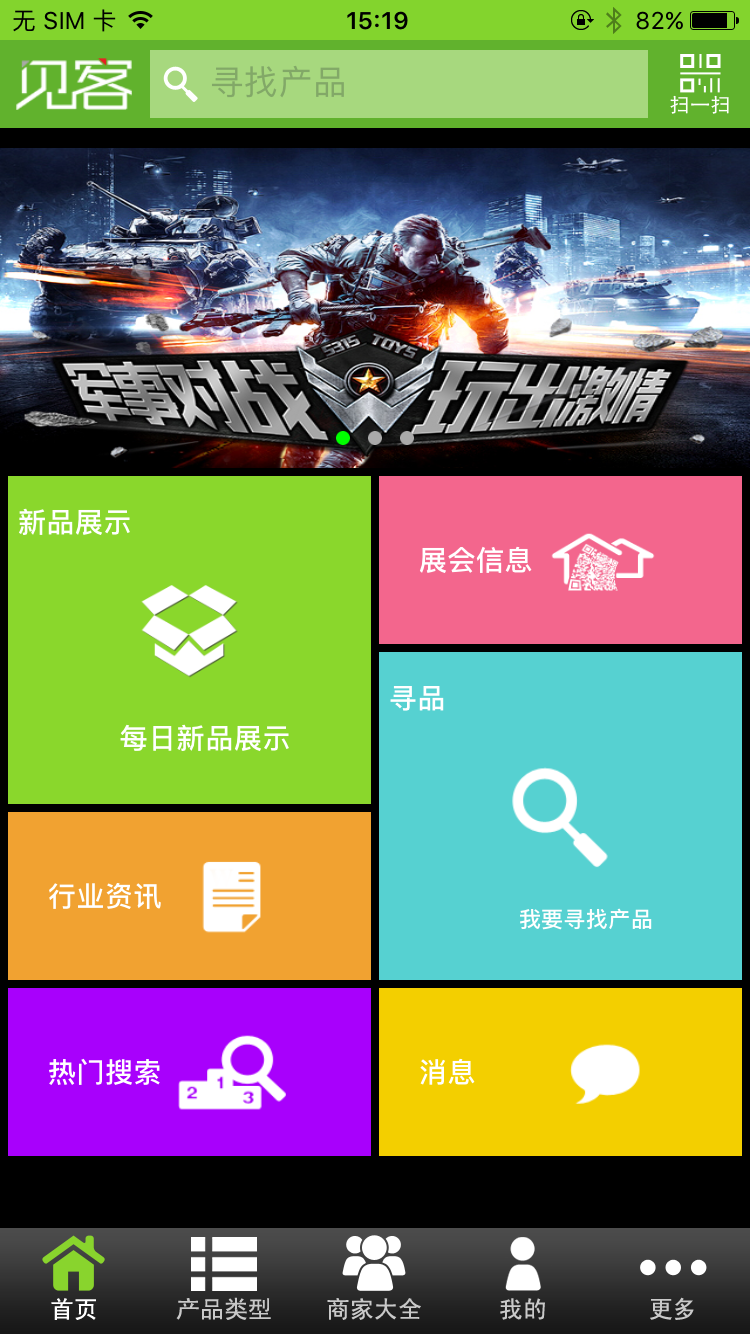Open the 我的 profile tab
The height and width of the screenshot is (1334, 750).
pos(523,1280)
